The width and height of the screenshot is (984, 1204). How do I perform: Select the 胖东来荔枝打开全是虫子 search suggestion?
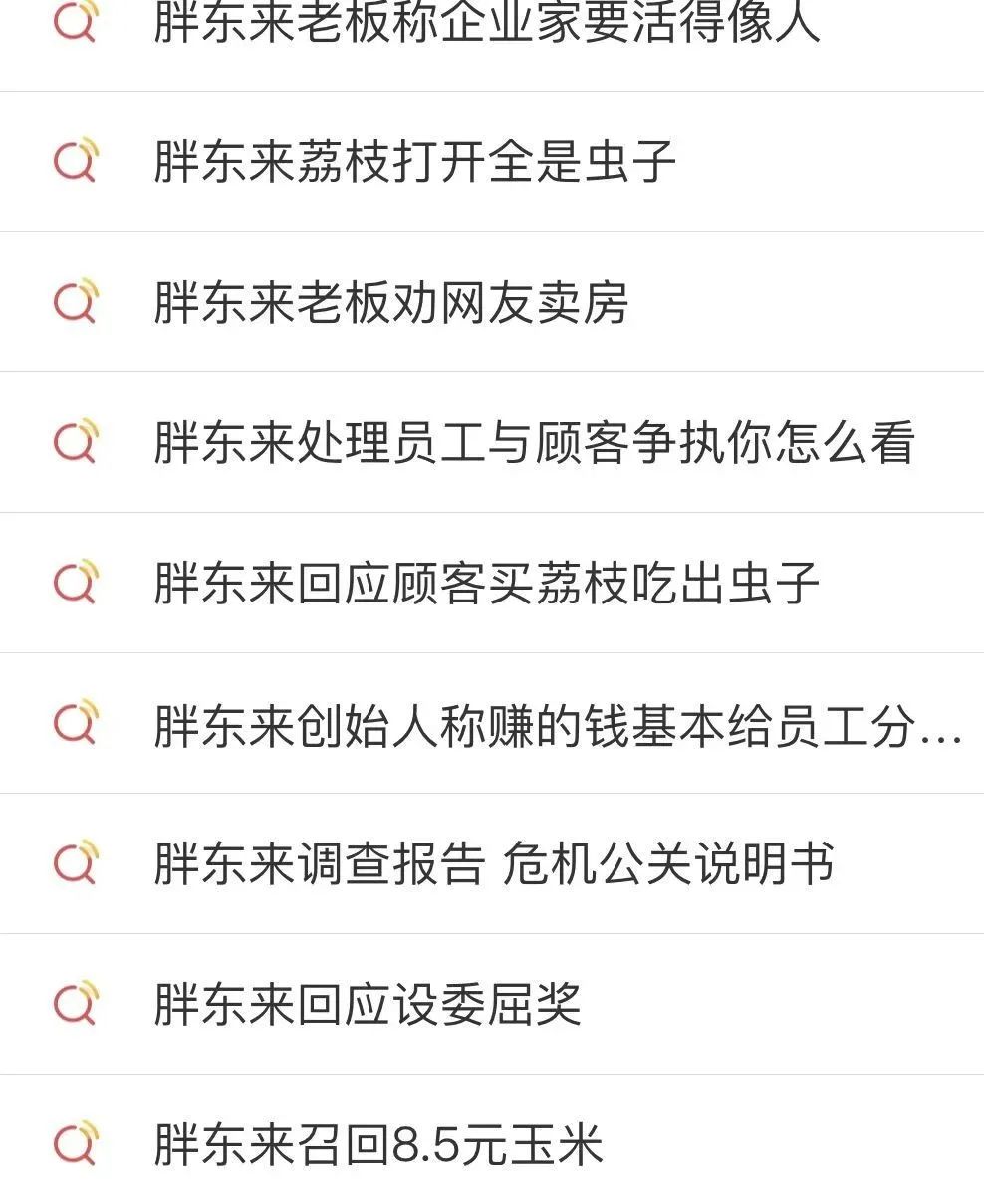click(x=414, y=162)
